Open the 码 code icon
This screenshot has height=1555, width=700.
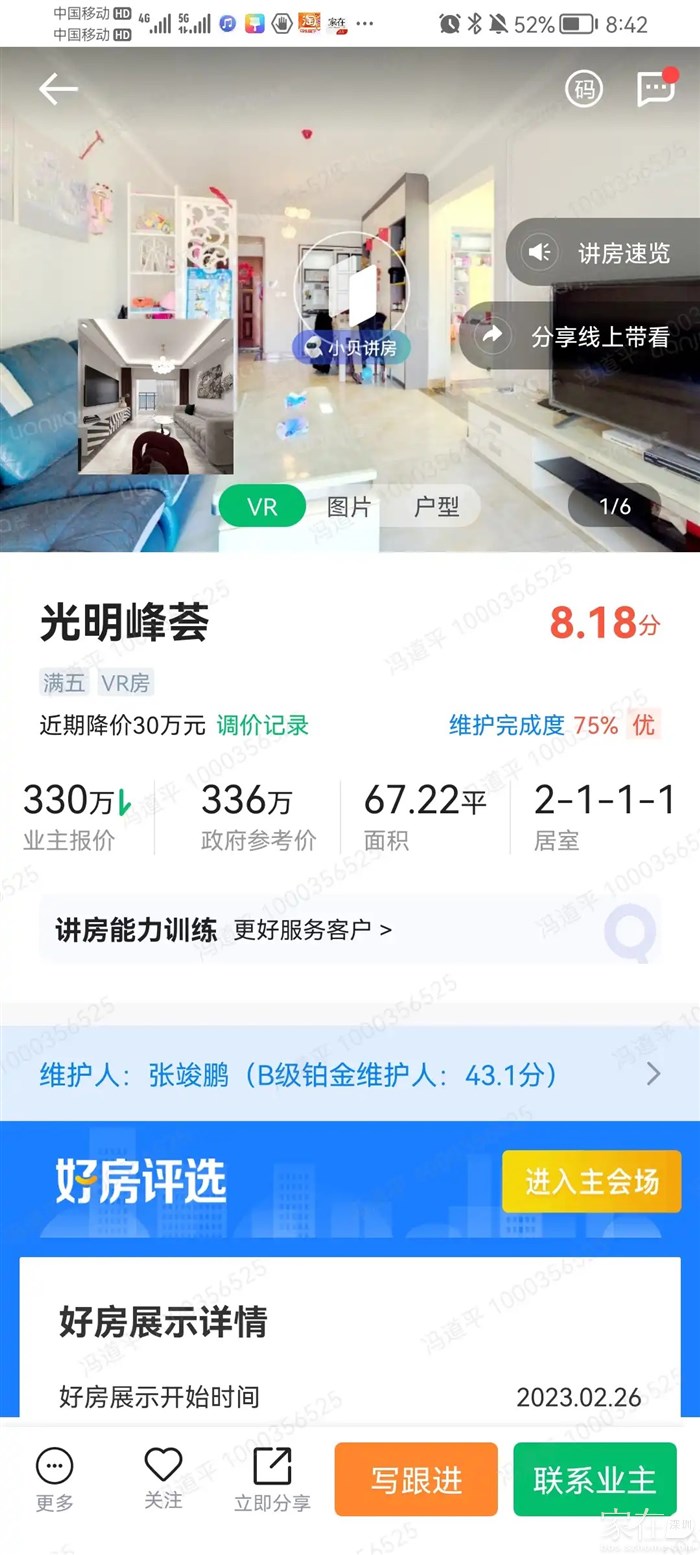(x=585, y=90)
